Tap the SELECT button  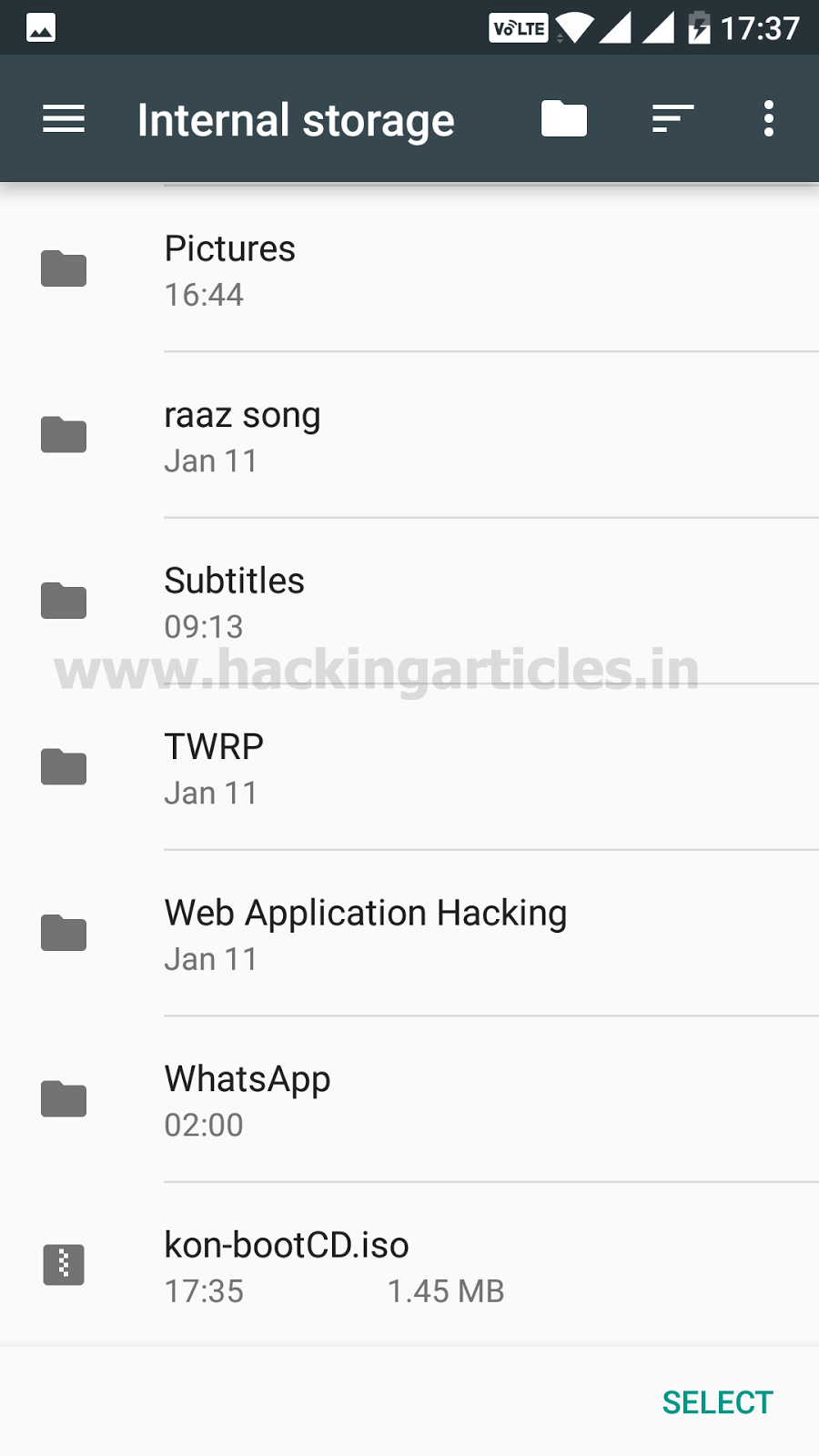pyautogui.click(x=717, y=1402)
